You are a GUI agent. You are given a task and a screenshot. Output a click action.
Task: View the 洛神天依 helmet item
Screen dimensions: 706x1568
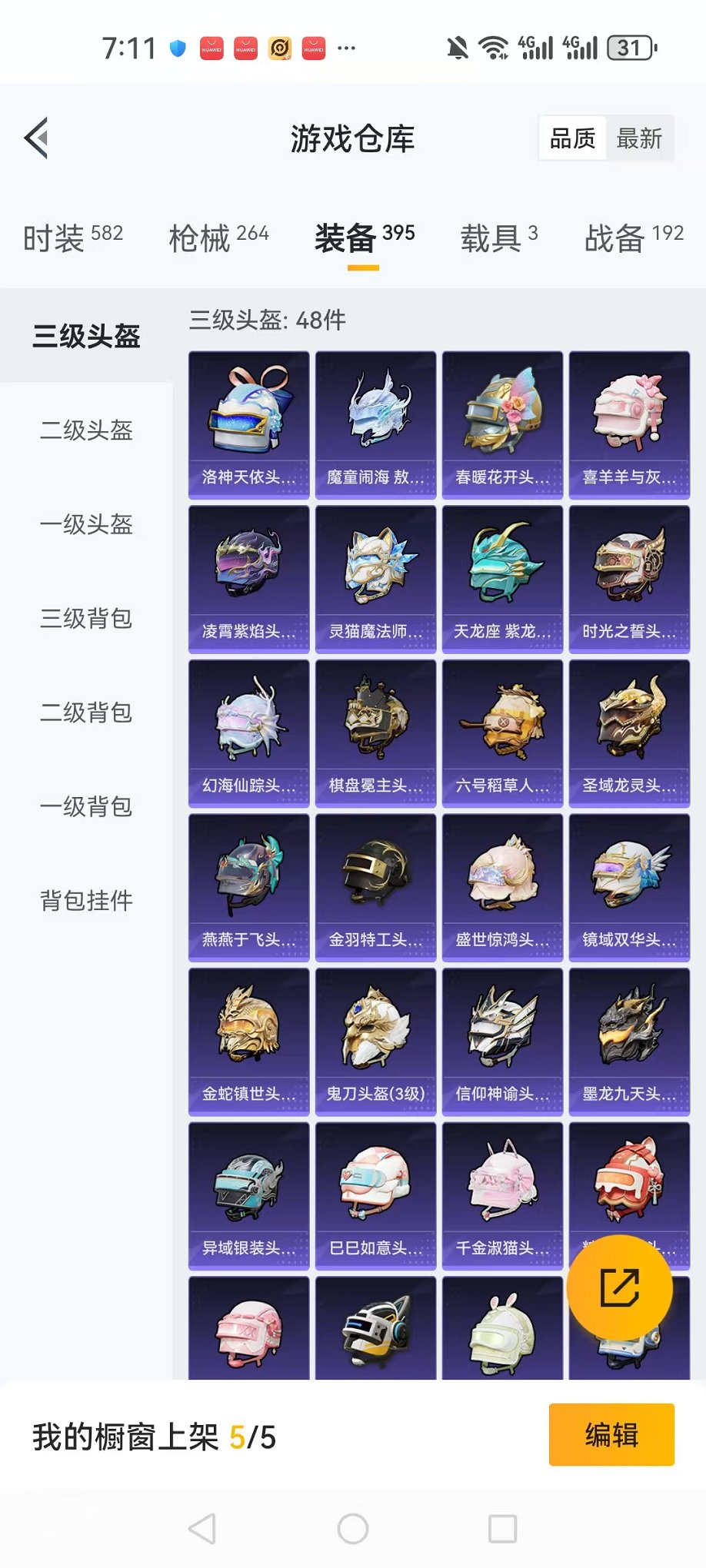[x=248, y=424]
